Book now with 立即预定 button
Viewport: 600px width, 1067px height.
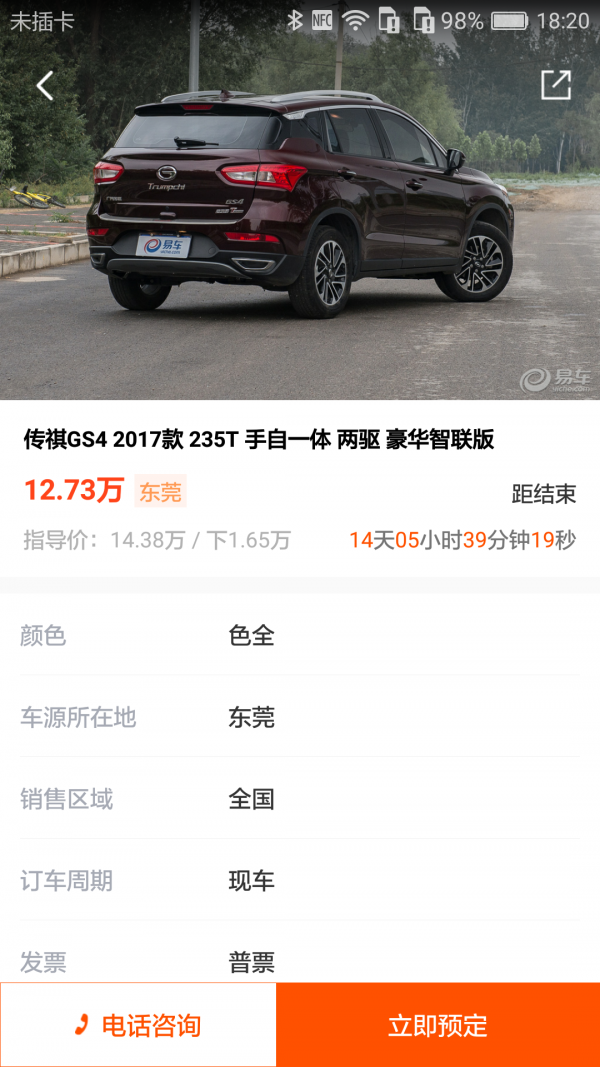[438, 1025]
